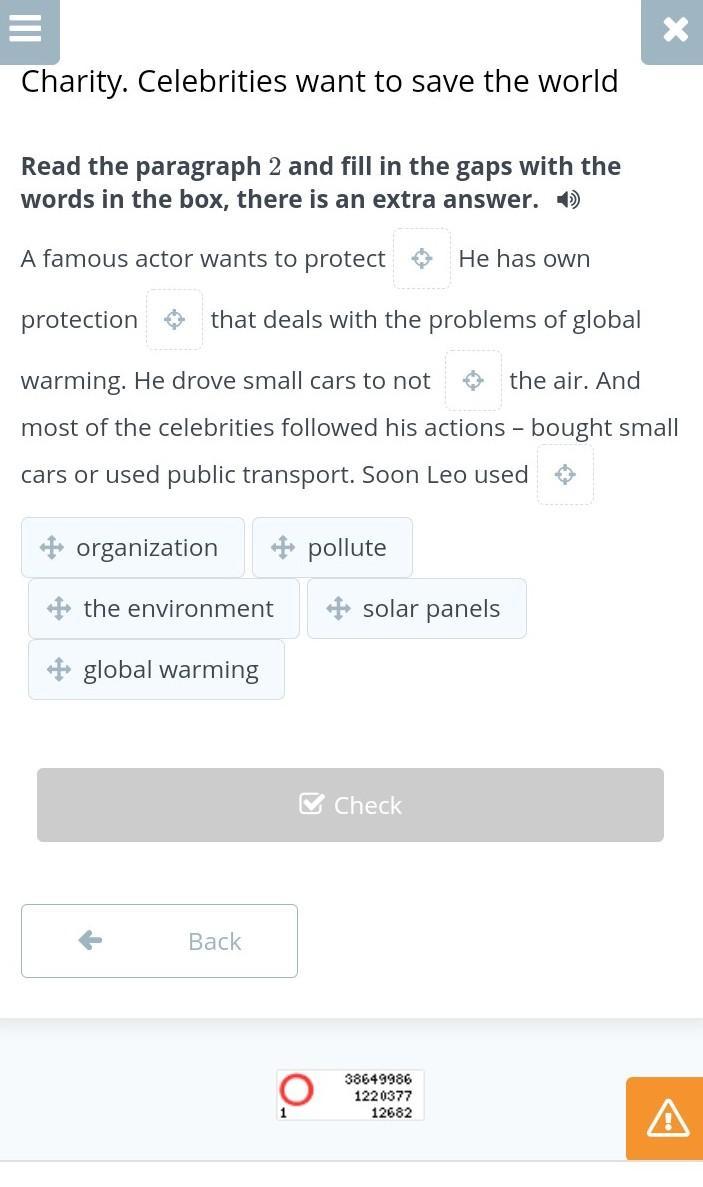703x1187 pixels.
Task: Select the gap after 'protection'
Action: [x=174, y=319]
